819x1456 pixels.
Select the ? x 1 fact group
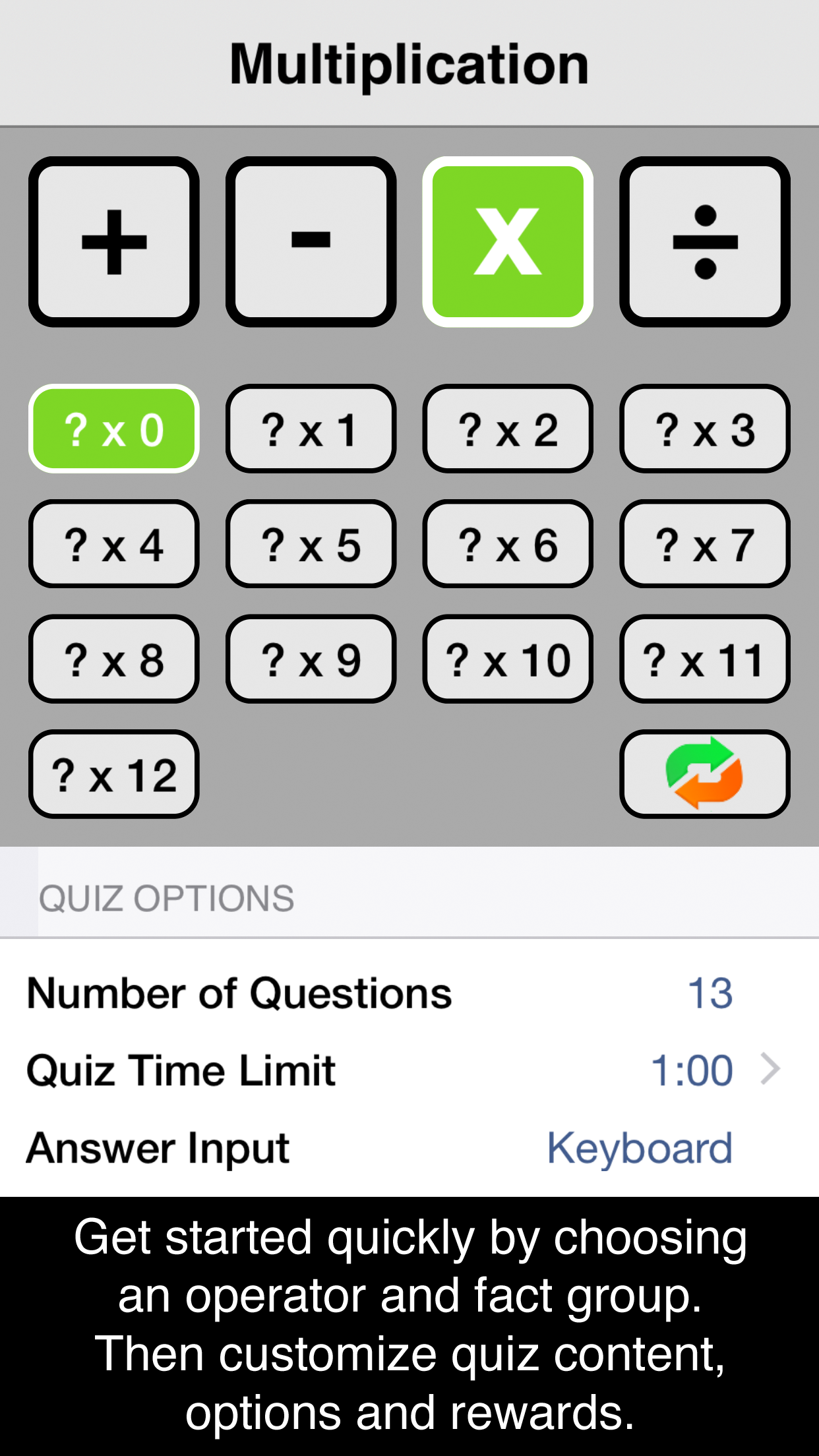click(311, 429)
